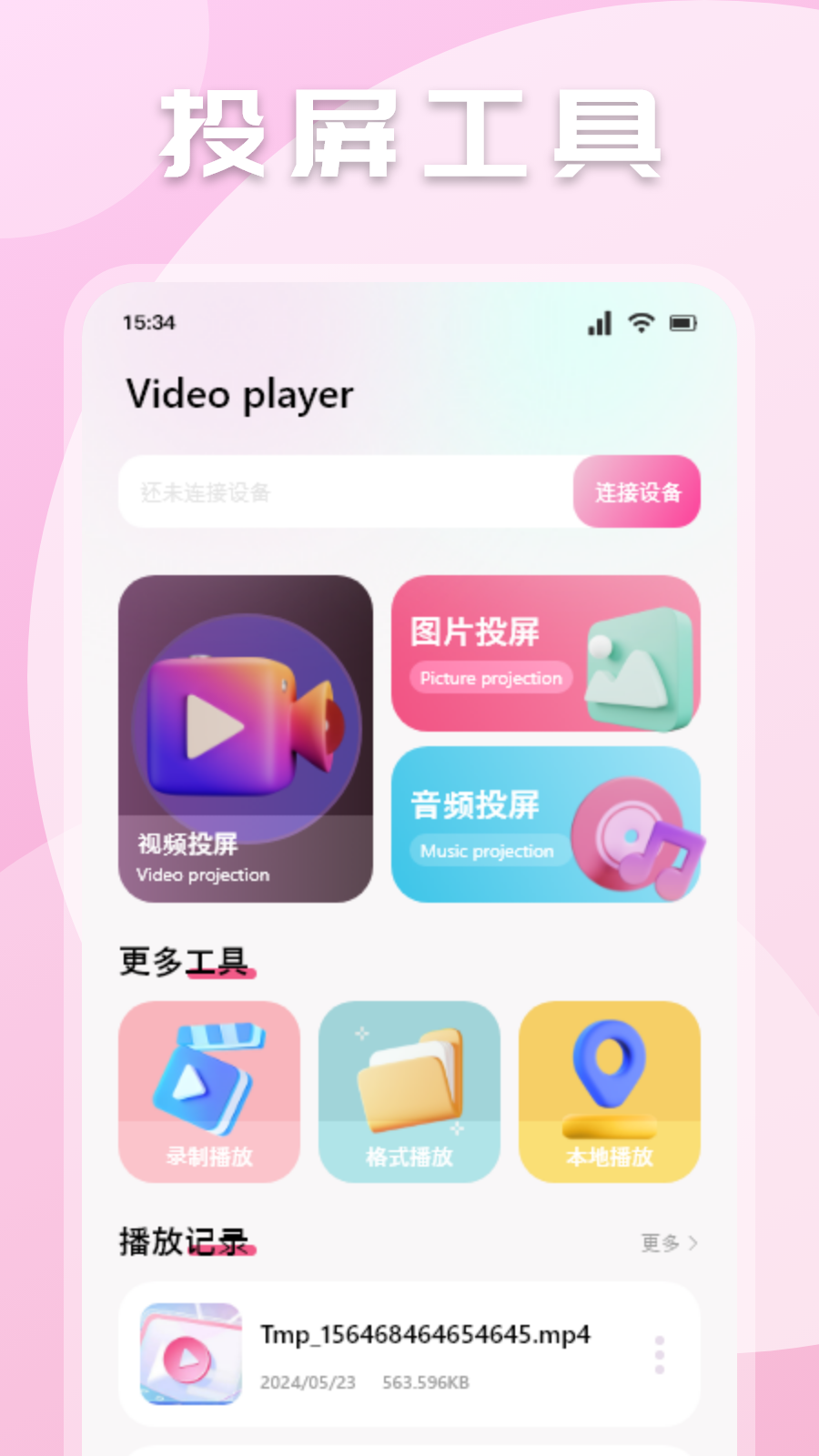Click the Wi-Fi status icon
Image resolution: width=819 pixels, height=1456 pixels.
[x=641, y=322]
